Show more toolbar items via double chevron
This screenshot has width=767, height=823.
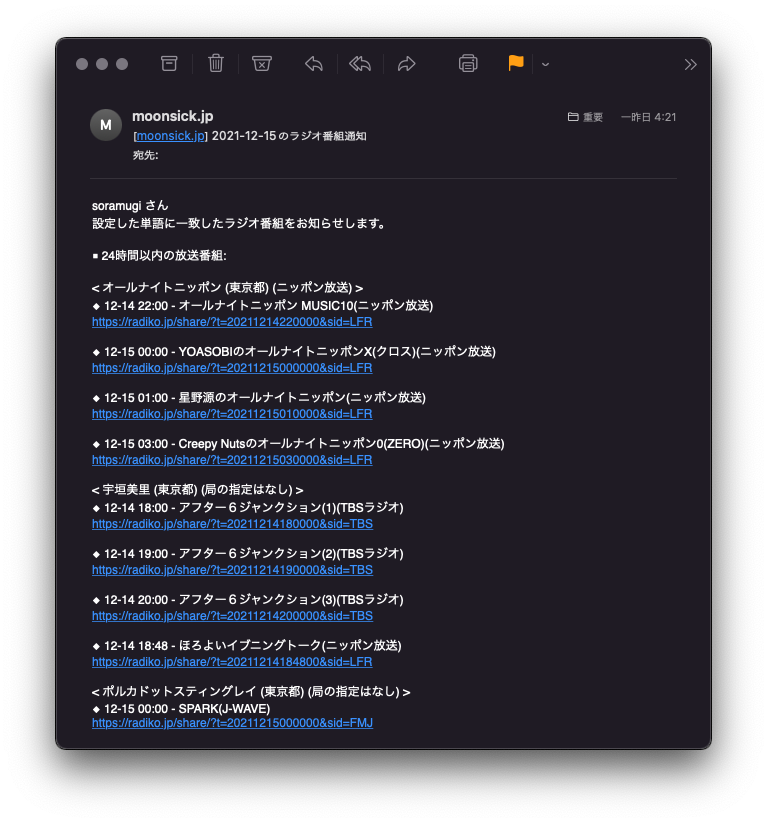(x=690, y=64)
